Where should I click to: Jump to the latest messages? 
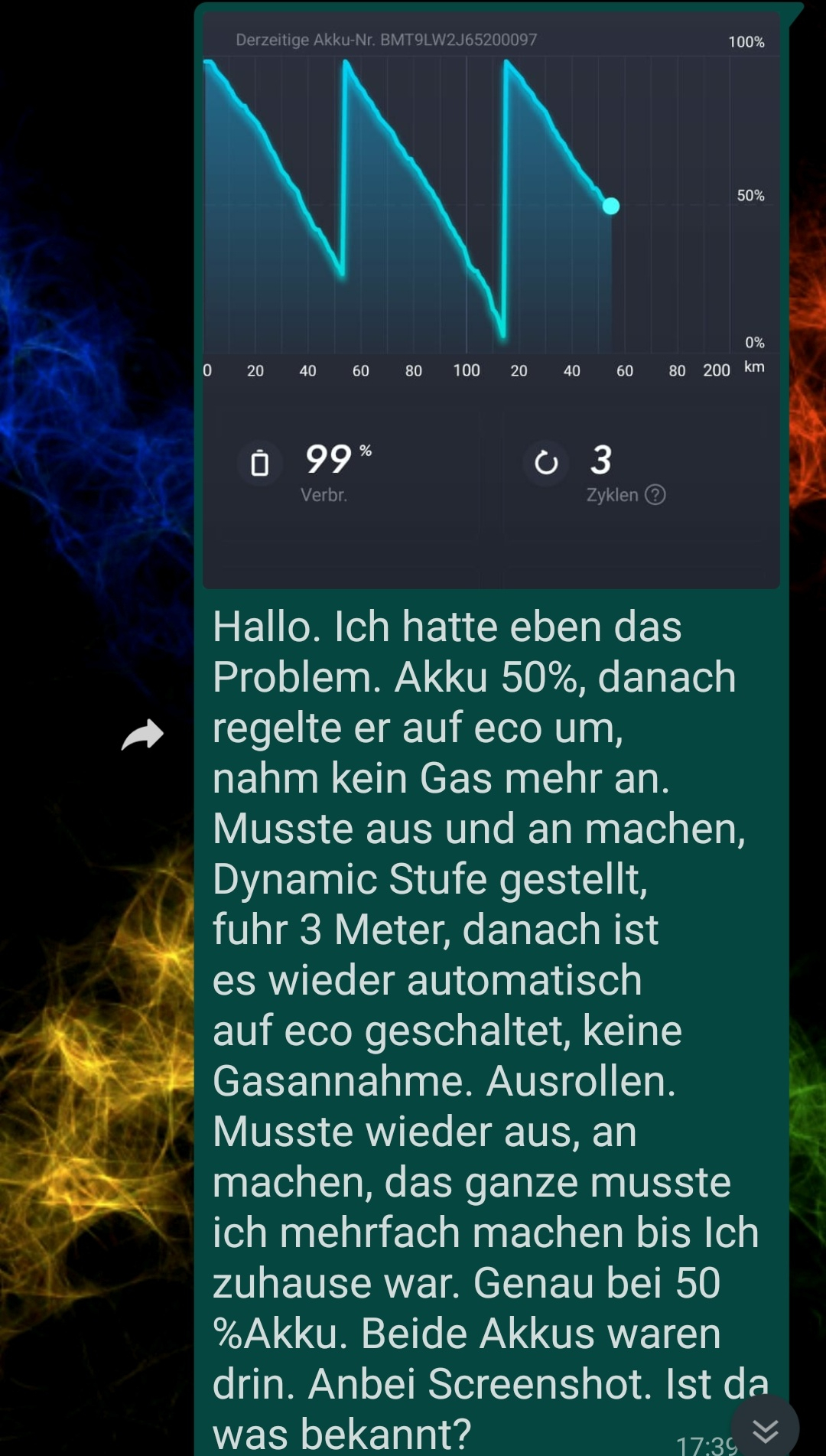(x=764, y=1428)
